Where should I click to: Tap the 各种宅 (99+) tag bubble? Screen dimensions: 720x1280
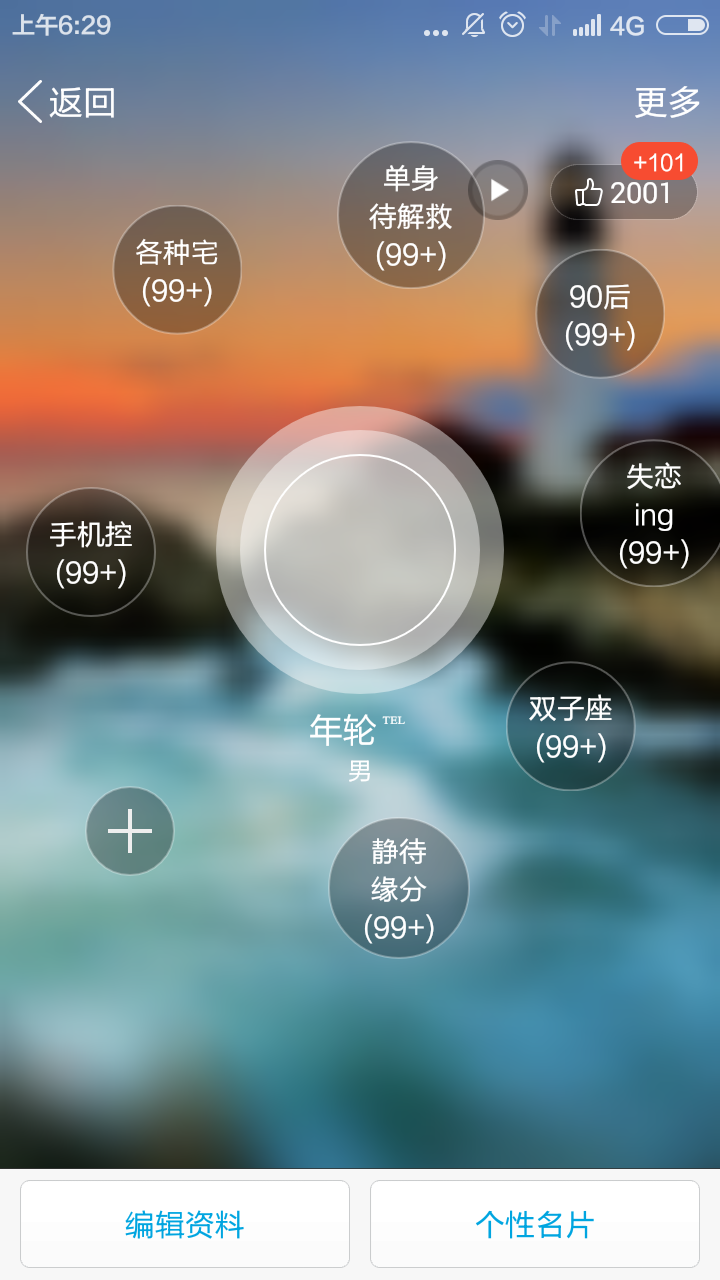[x=177, y=268]
